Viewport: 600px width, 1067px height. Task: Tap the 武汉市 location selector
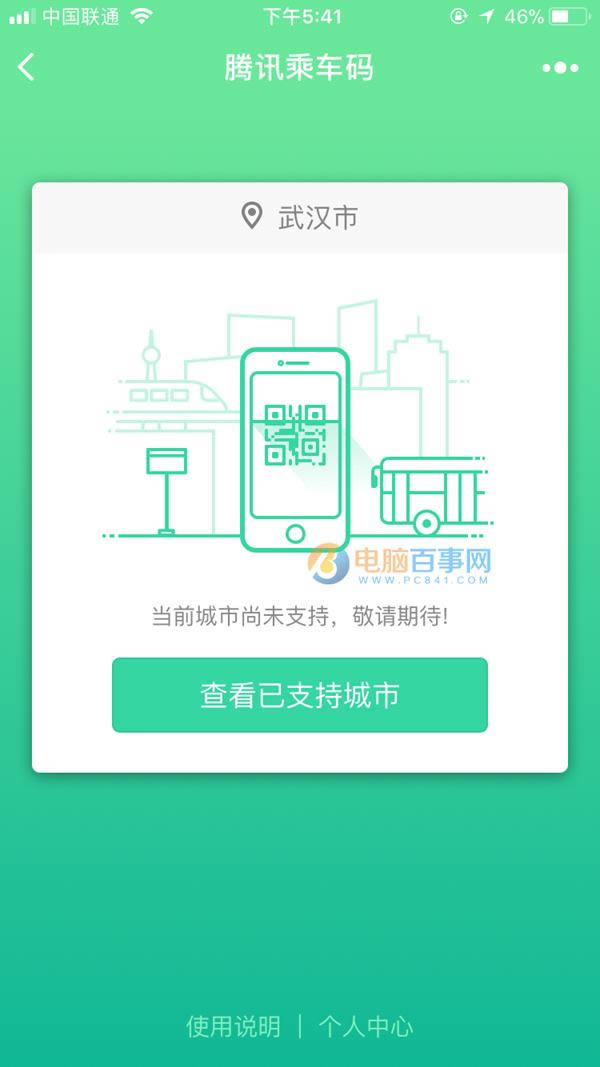[x=300, y=217]
